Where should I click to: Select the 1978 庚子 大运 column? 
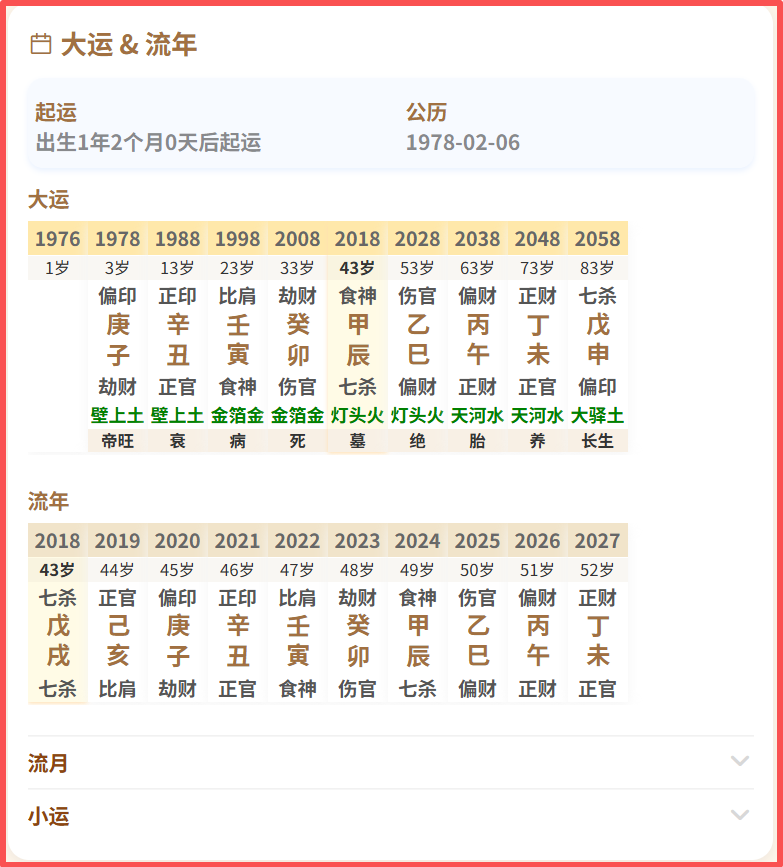[x=118, y=338]
